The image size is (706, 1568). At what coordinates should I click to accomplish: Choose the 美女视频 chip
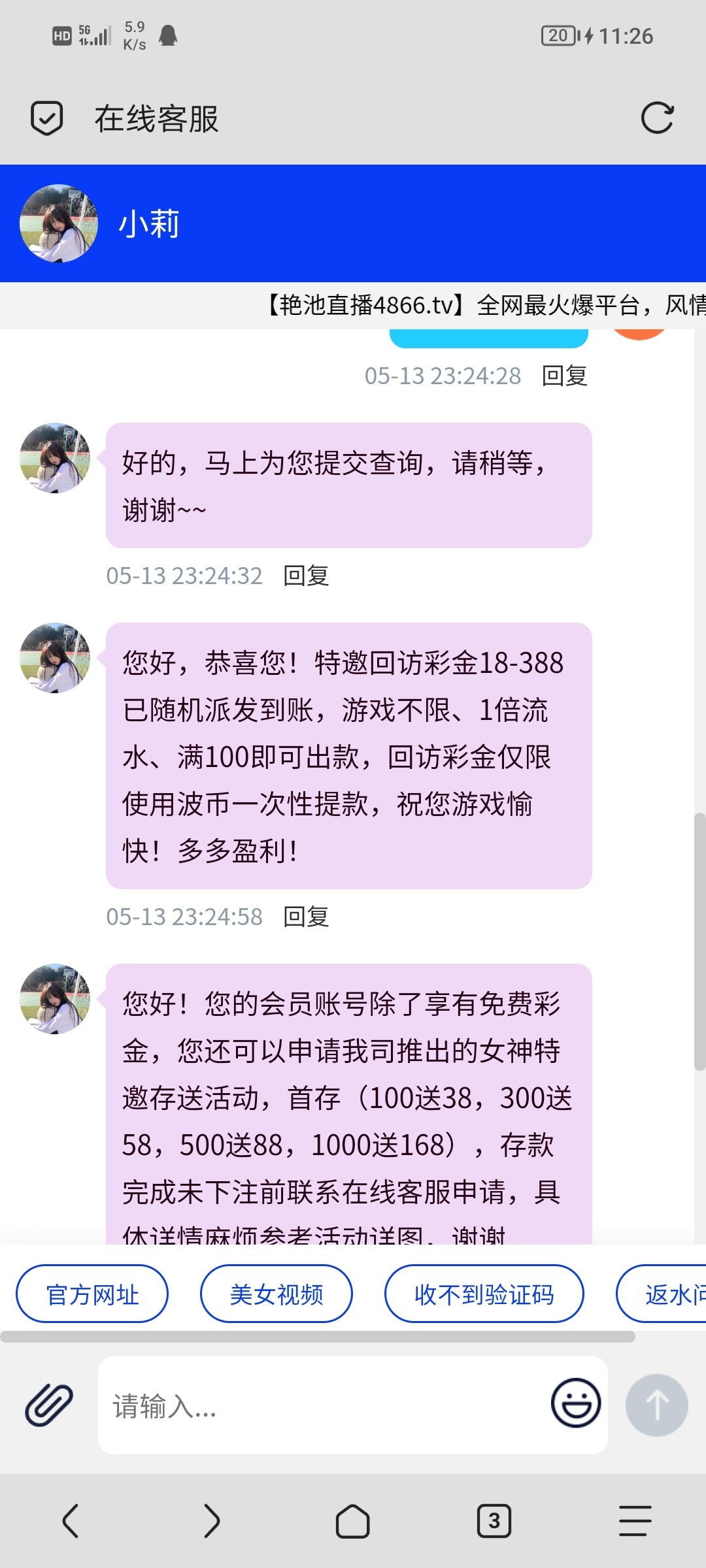click(x=277, y=1294)
